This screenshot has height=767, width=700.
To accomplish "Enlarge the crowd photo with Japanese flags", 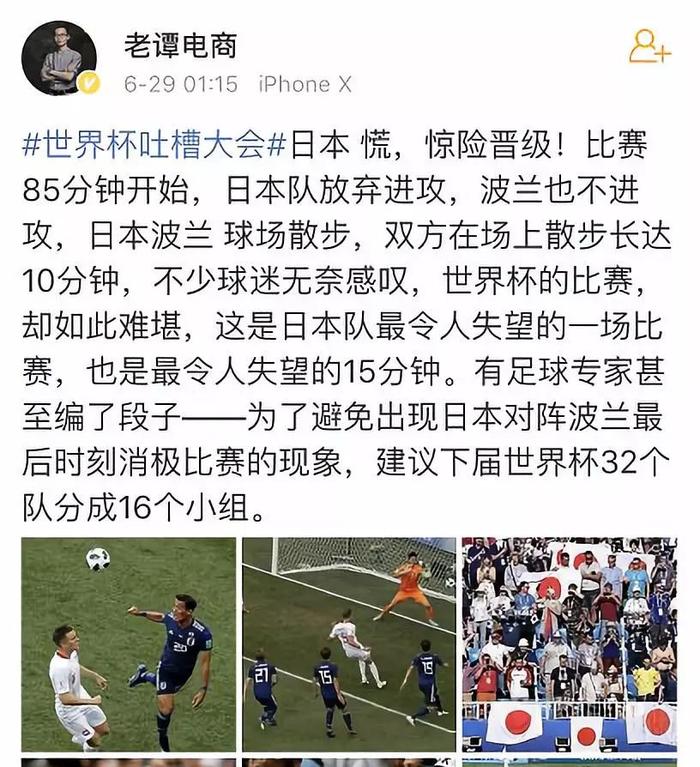I will [568, 643].
